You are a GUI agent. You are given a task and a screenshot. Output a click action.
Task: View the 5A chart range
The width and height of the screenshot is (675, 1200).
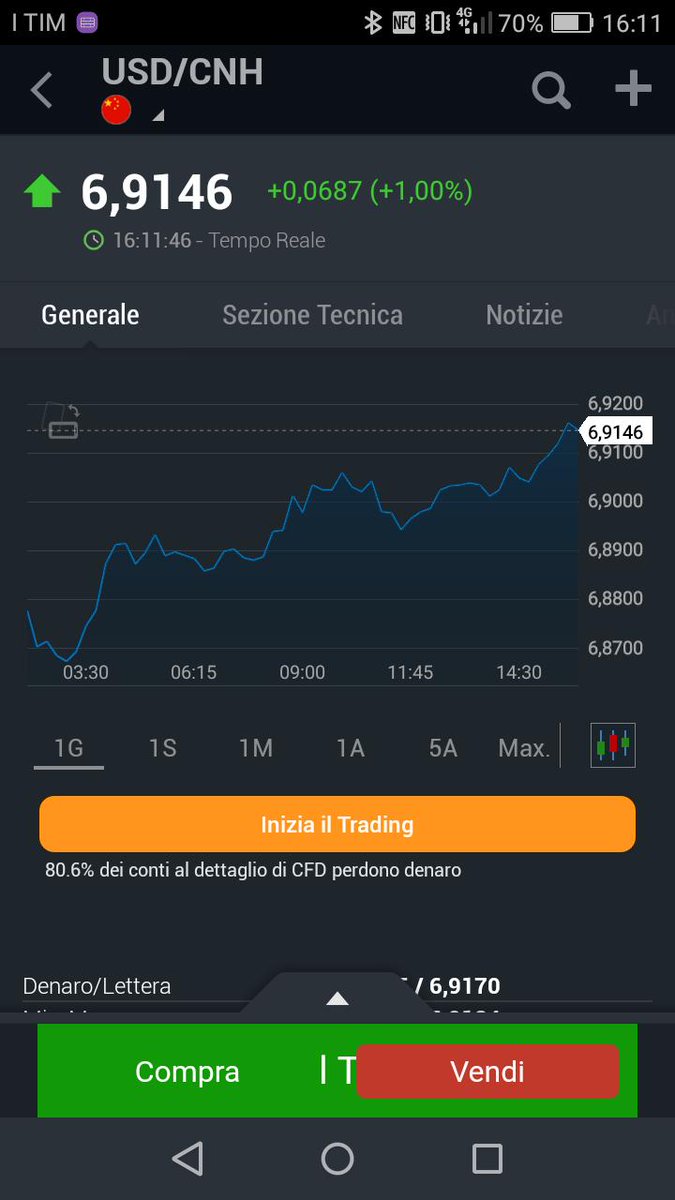pos(443,748)
